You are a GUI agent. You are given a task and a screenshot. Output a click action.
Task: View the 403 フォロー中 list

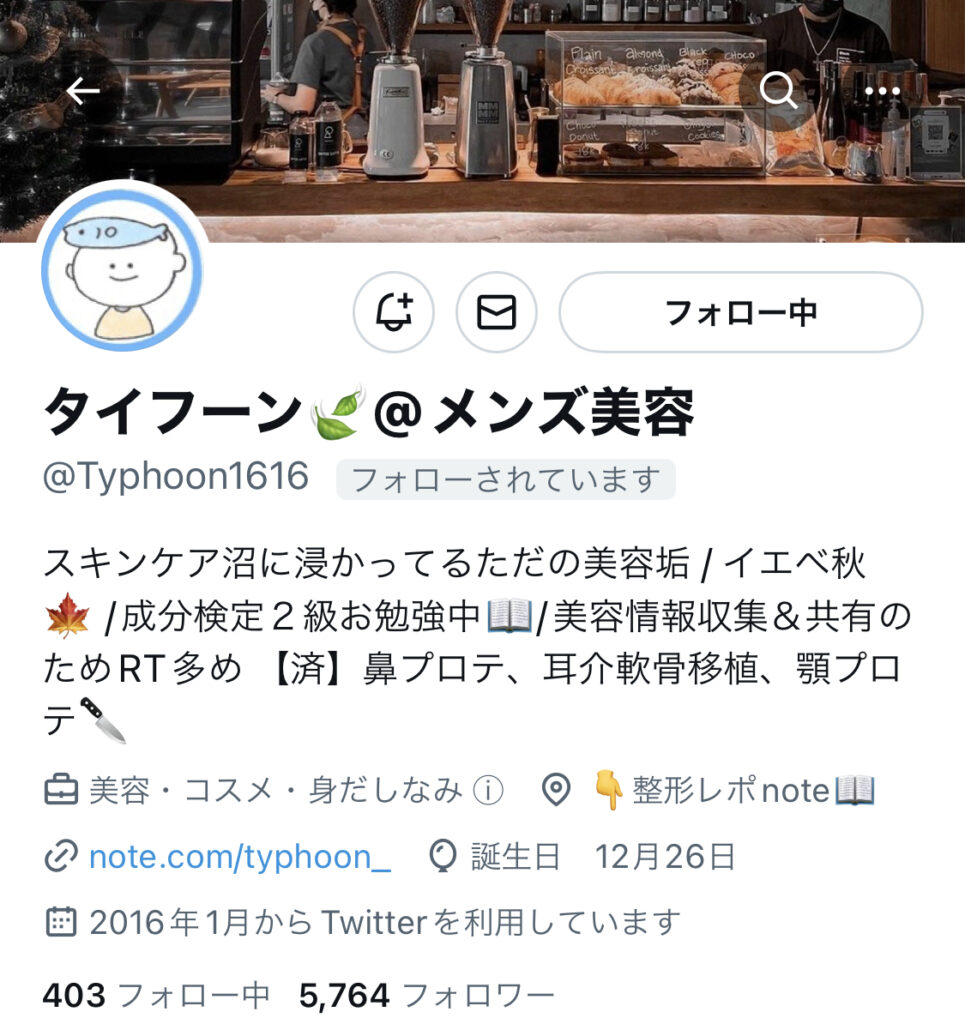(x=157, y=995)
